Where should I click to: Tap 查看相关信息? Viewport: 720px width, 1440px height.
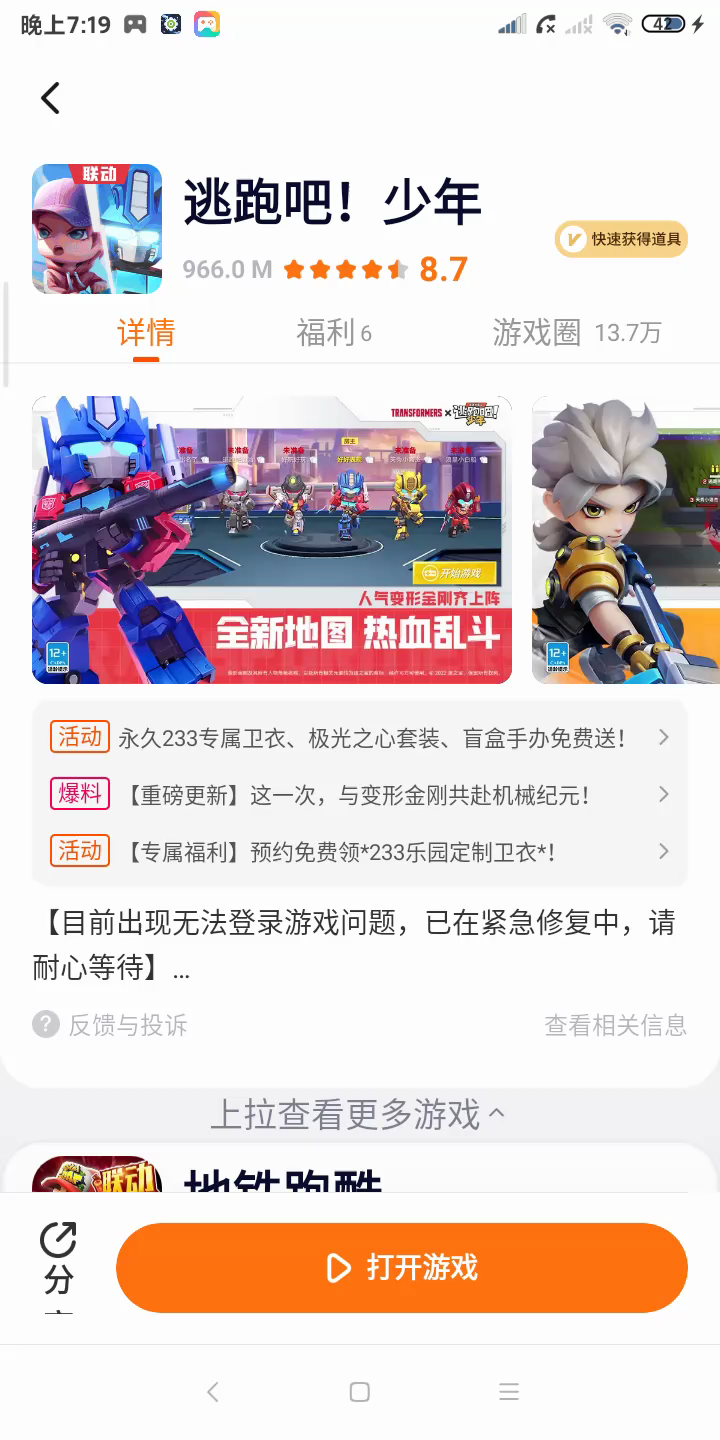[x=615, y=1025]
